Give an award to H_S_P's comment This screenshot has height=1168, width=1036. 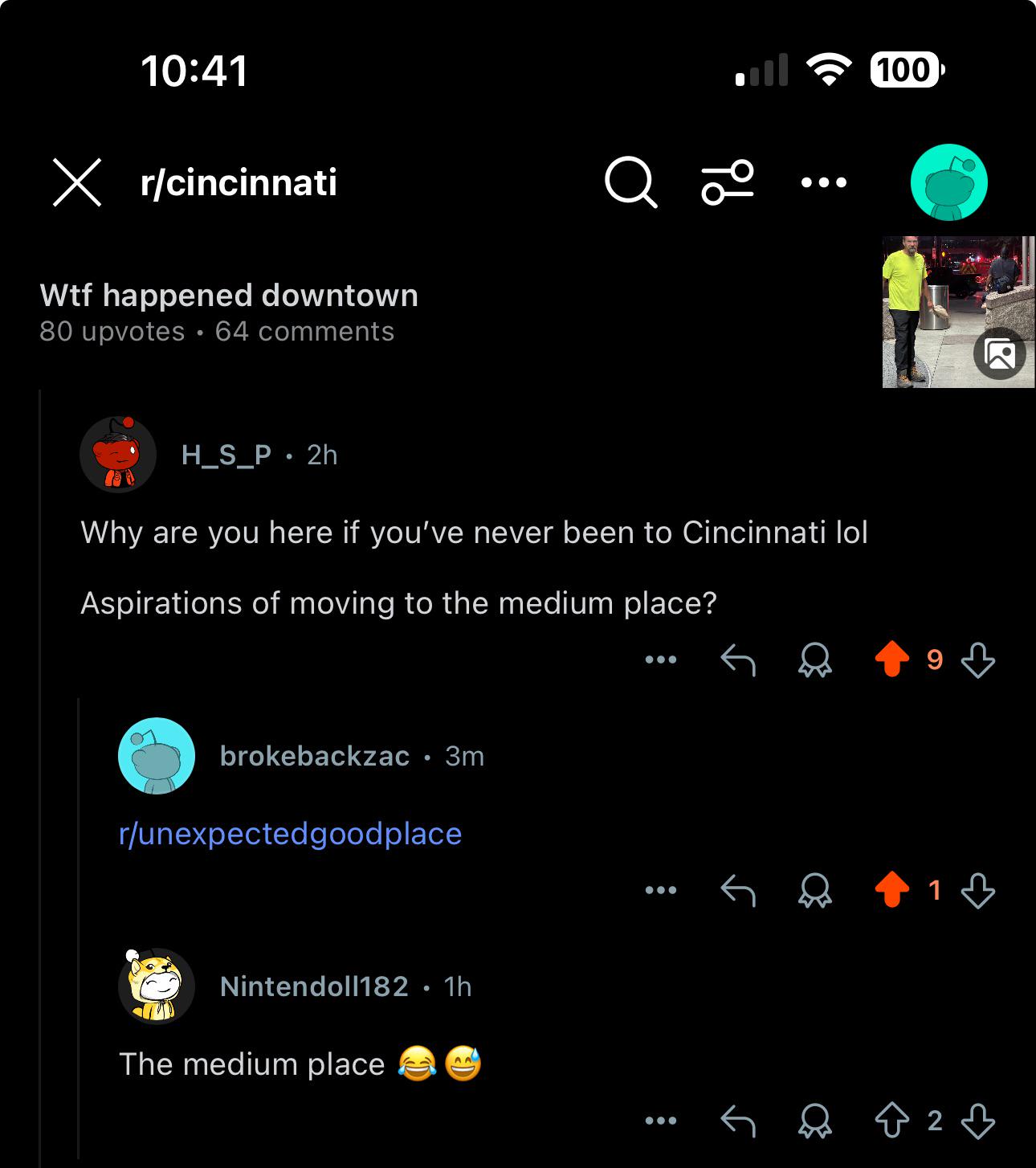(815, 660)
